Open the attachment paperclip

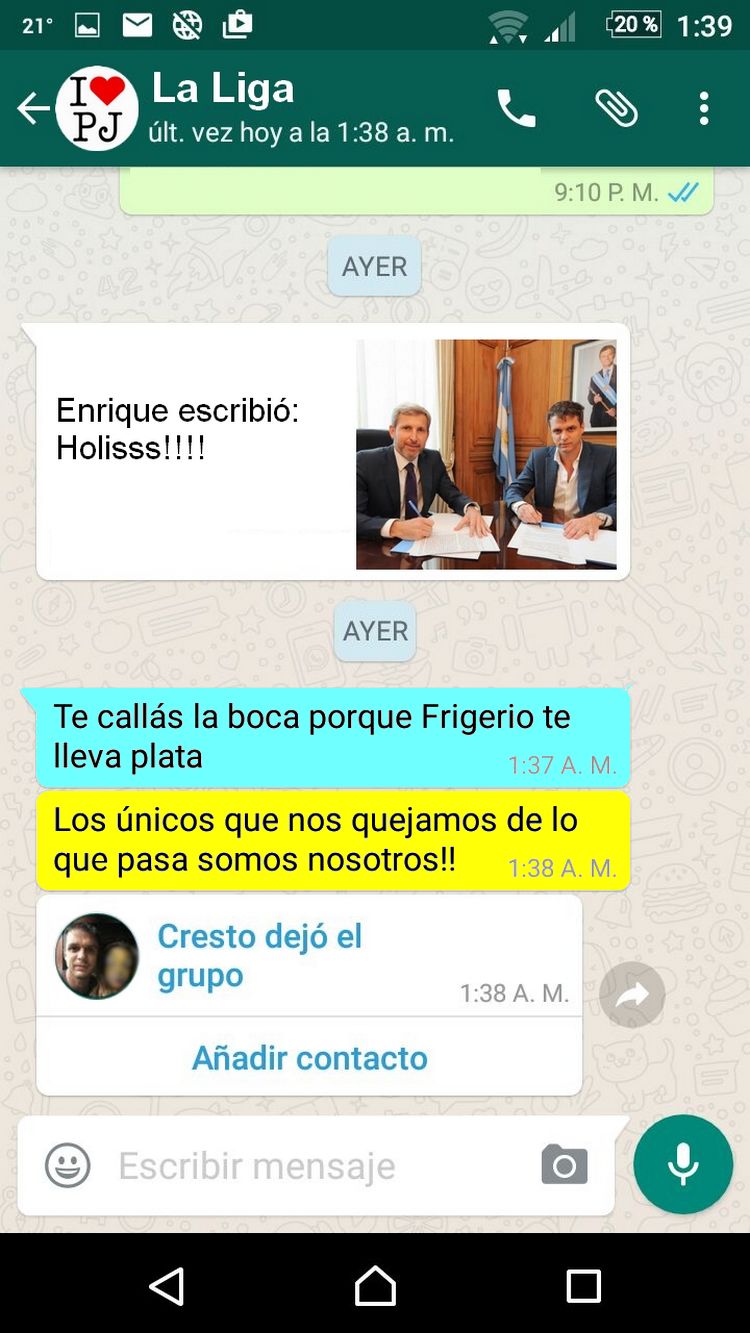coord(617,108)
